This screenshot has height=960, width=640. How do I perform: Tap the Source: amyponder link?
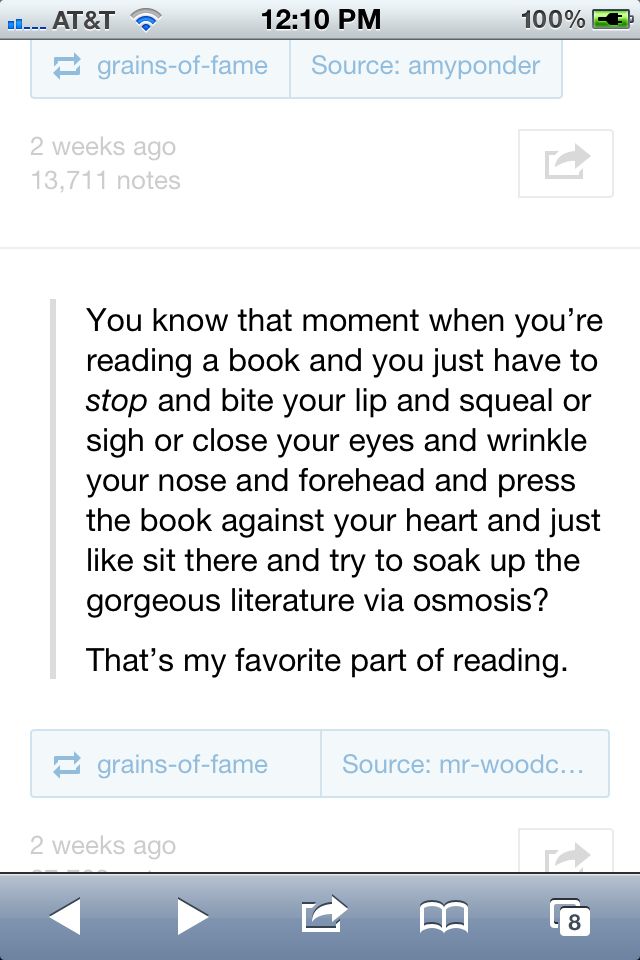(425, 67)
